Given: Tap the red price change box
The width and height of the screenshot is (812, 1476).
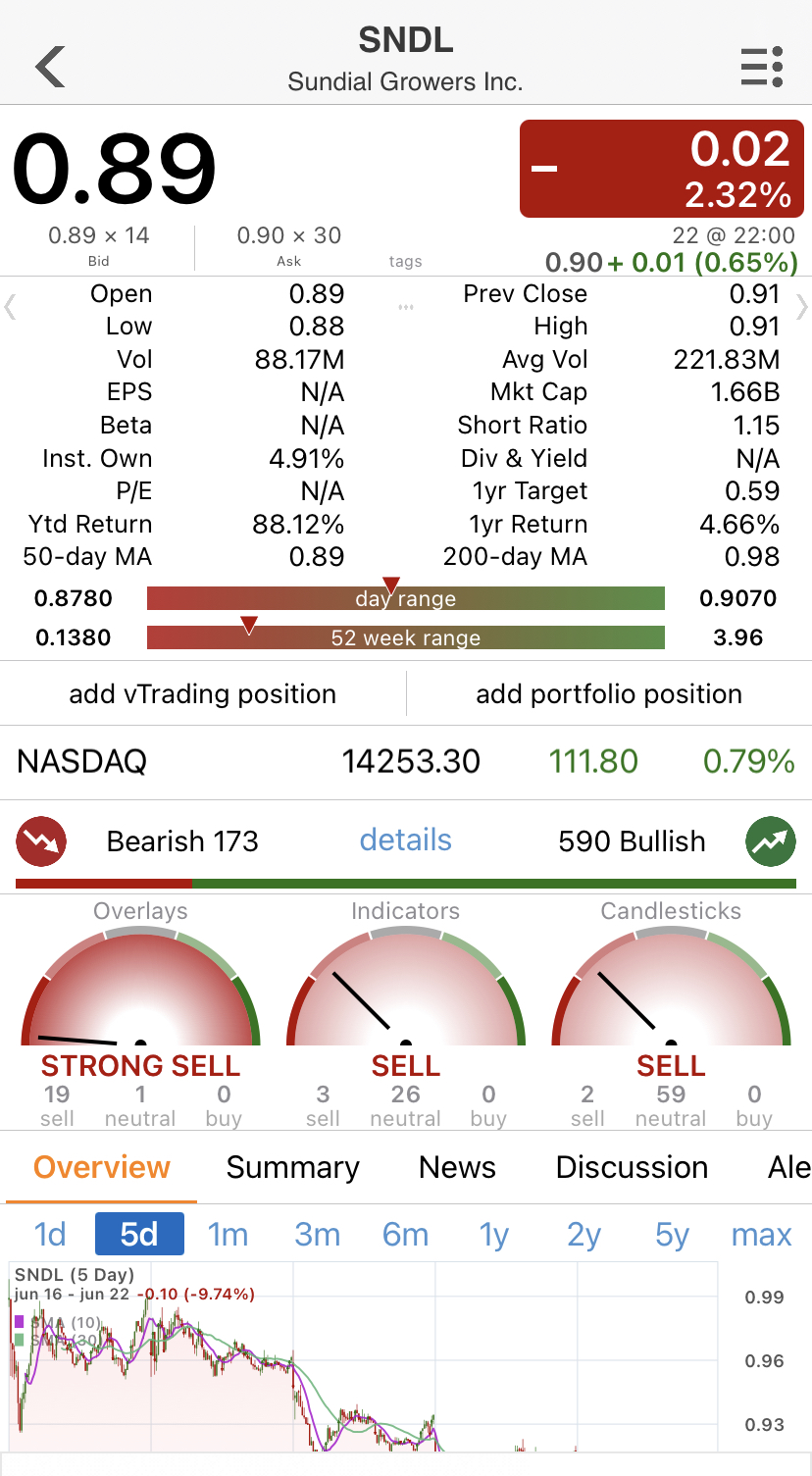Looking at the screenshot, I should click(x=662, y=169).
